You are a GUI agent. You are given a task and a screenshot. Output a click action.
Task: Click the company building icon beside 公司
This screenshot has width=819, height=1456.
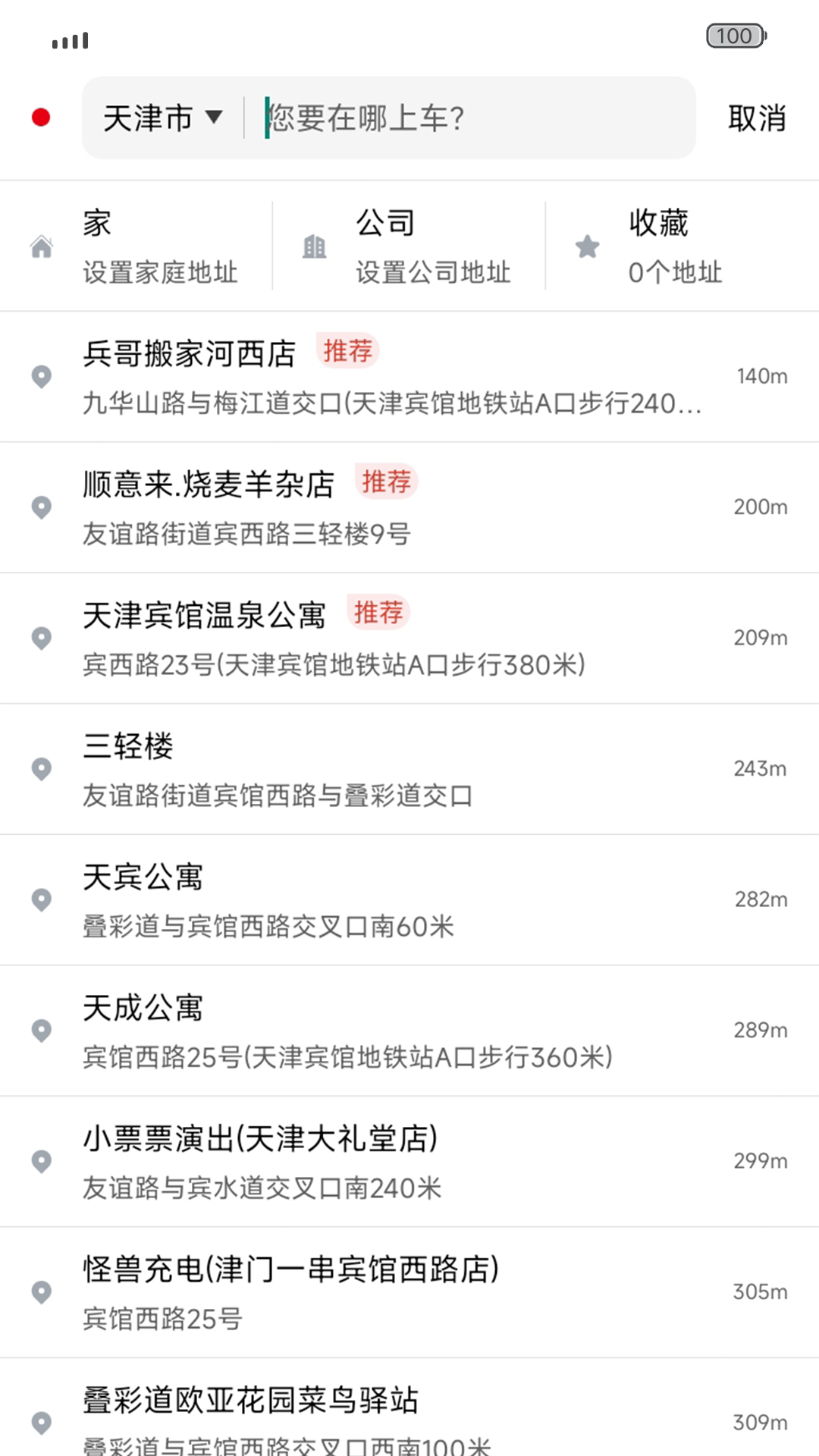click(x=314, y=246)
